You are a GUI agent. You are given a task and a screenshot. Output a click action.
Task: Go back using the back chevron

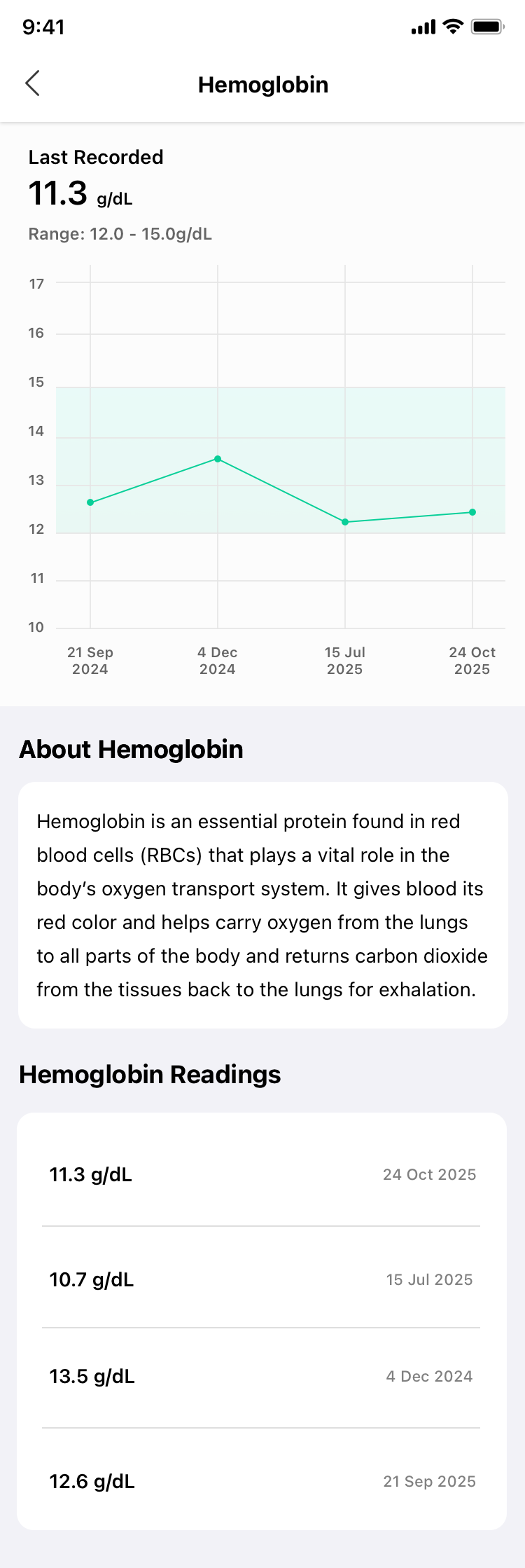[x=31, y=83]
